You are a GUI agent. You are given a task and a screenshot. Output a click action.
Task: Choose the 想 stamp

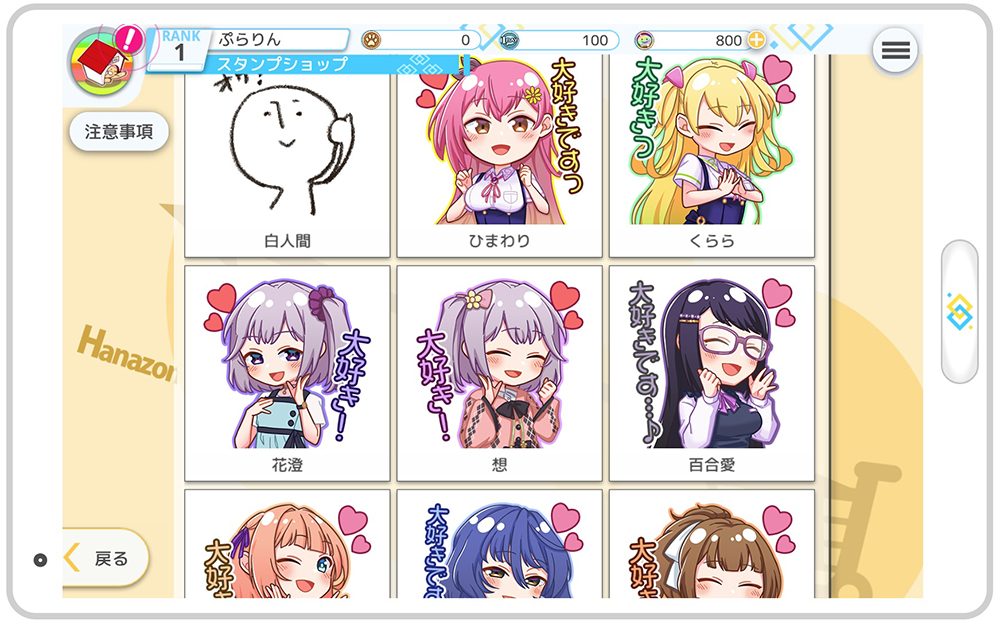(499, 372)
